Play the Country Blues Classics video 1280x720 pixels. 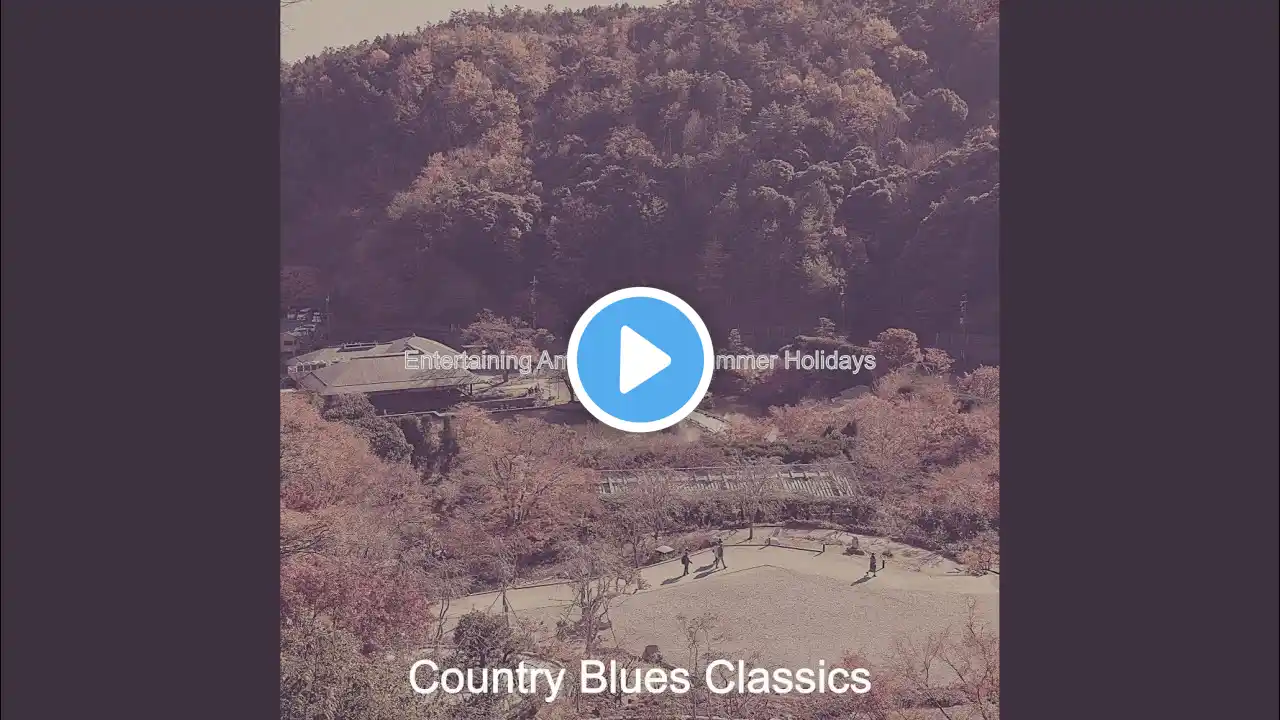[640, 360]
